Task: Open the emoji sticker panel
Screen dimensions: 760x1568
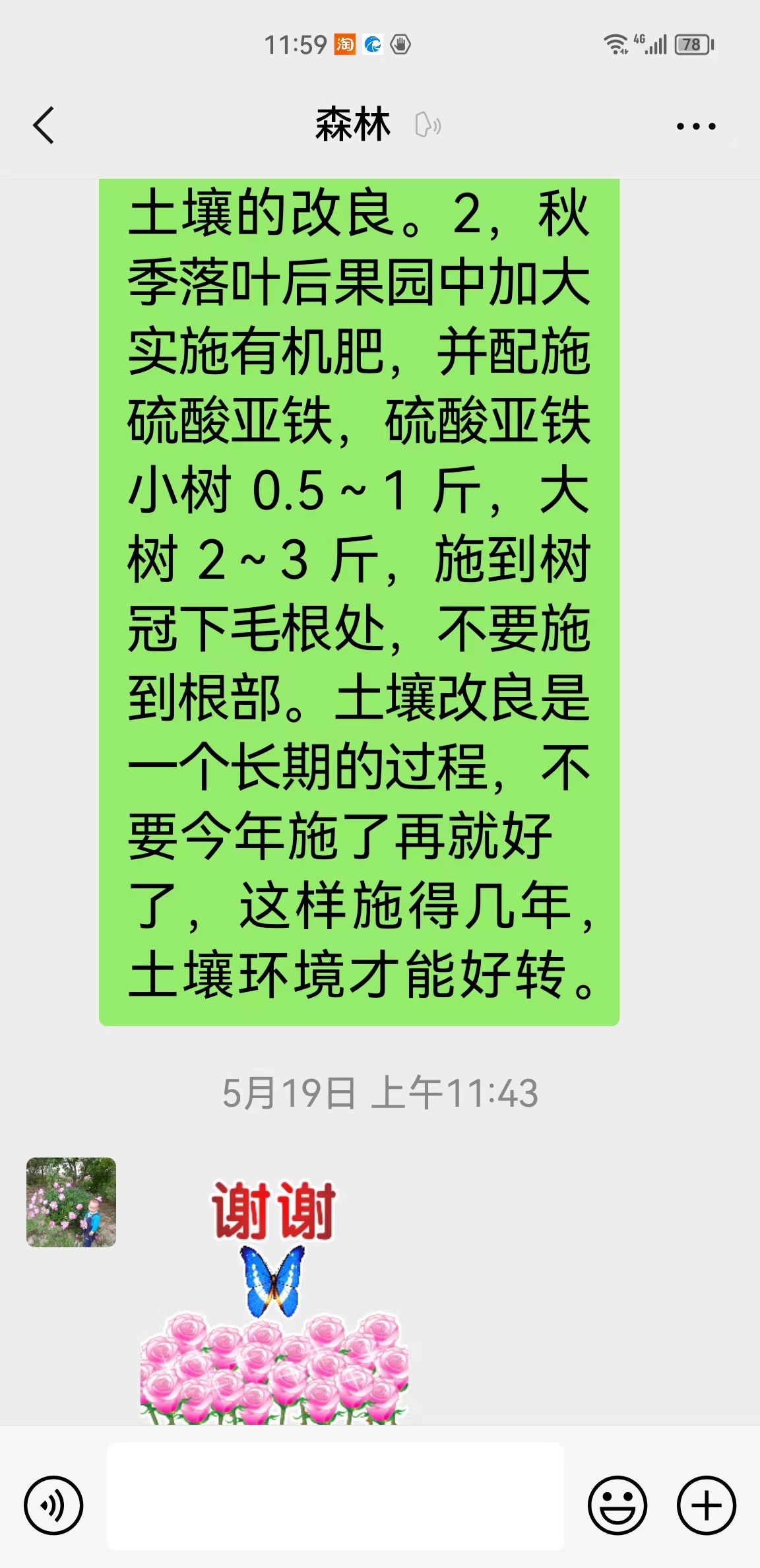Action: pos(617,1505)
